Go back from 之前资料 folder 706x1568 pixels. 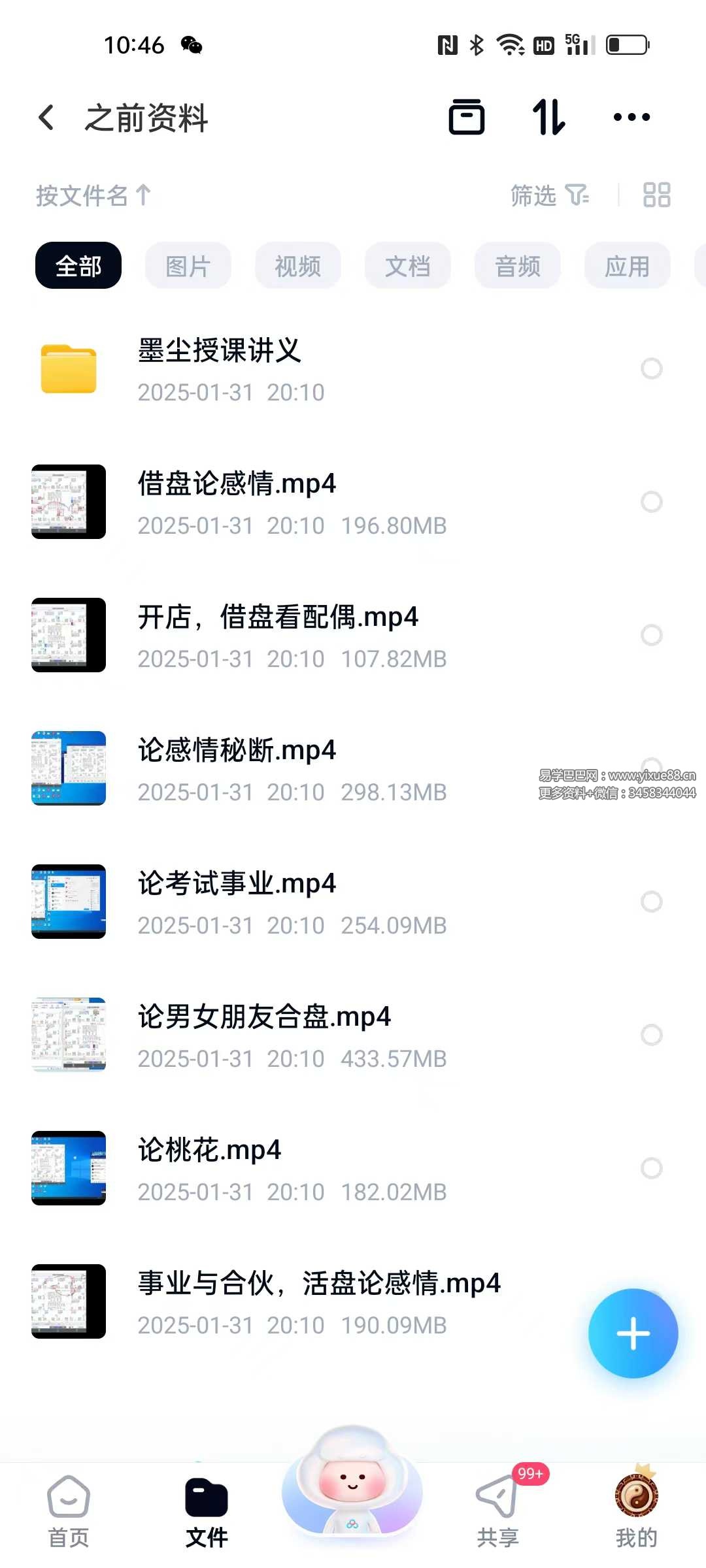(x=46, y=118)
